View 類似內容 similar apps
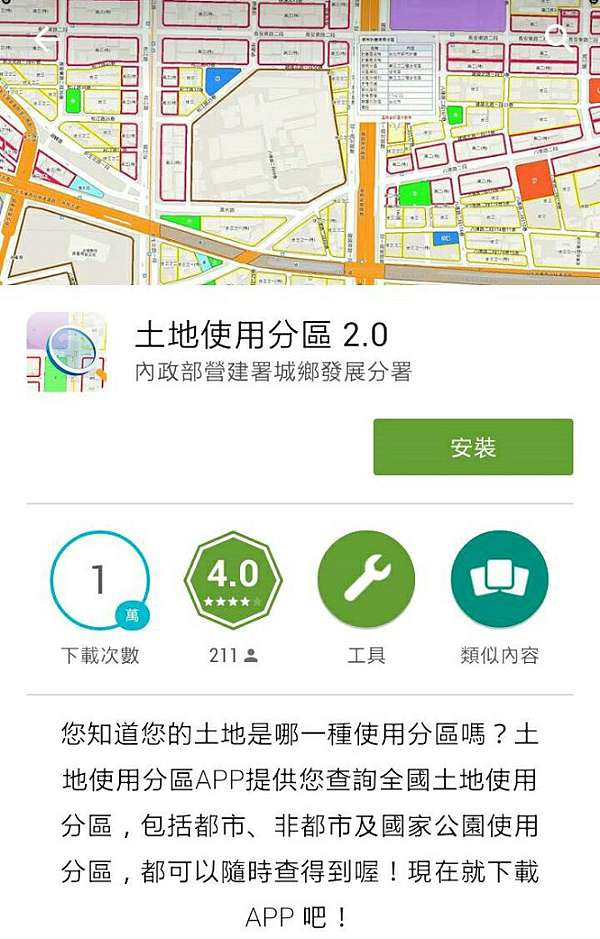The height and width of the screenshot is (939, 600). [x=499, y=580]
